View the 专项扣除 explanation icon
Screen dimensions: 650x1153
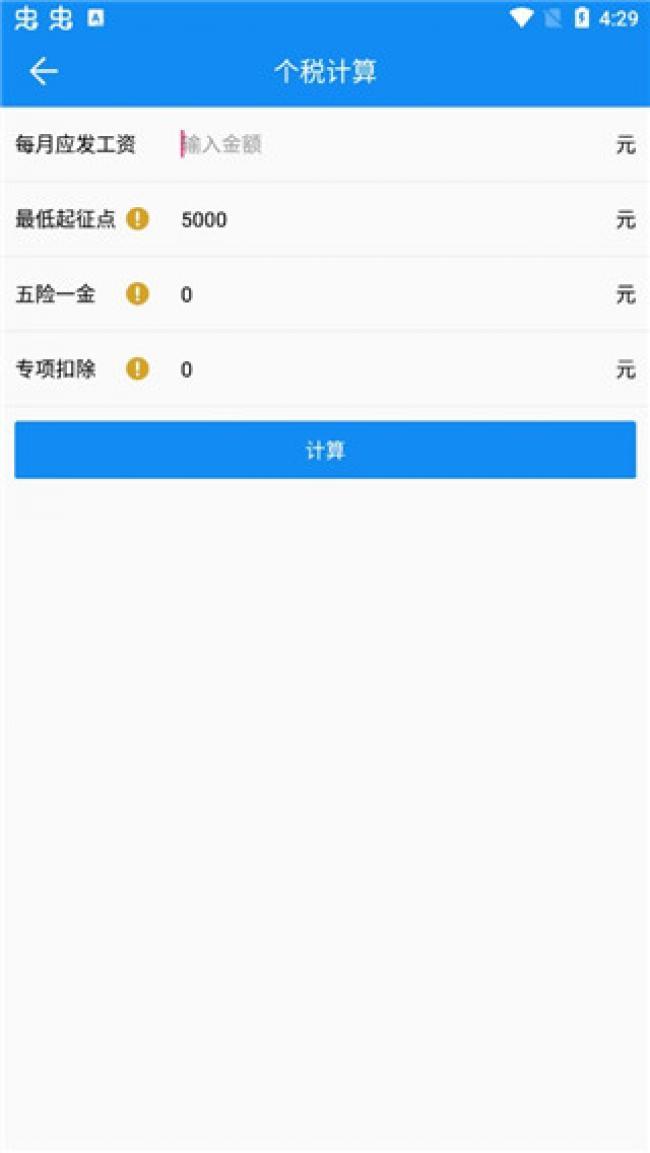pyautogui.click(x=137, y=369)
